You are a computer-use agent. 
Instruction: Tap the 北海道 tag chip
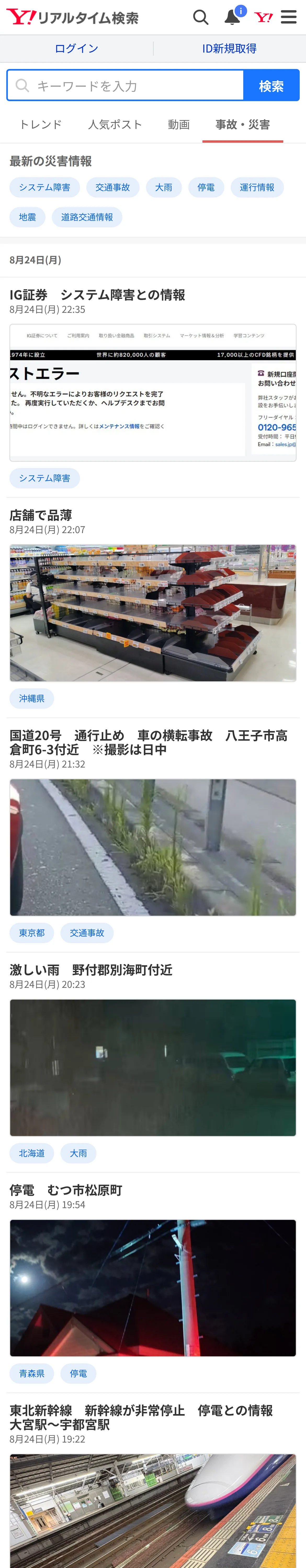pos(32,1153)
